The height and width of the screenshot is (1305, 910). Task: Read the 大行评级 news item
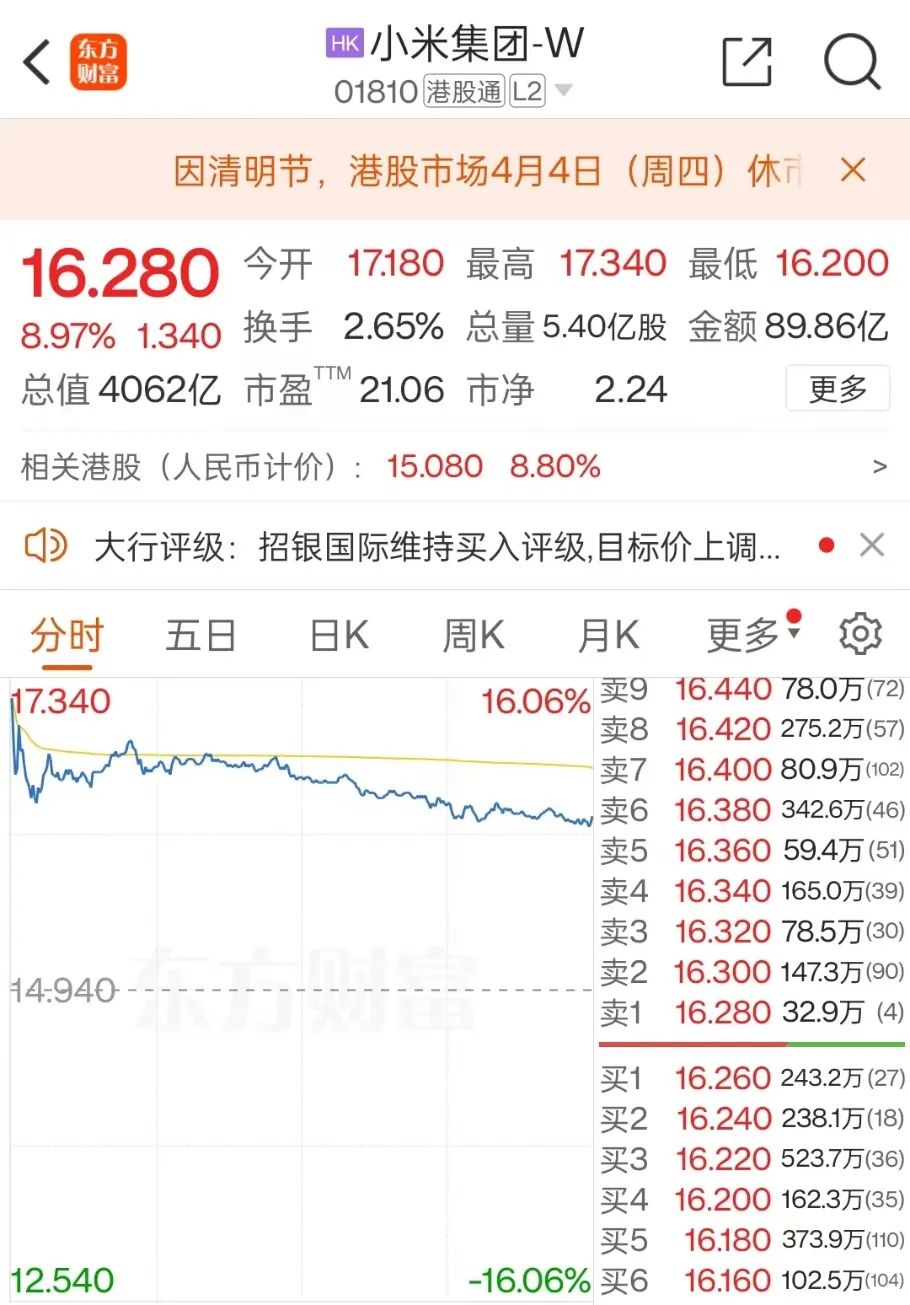(x=438, y=546)
